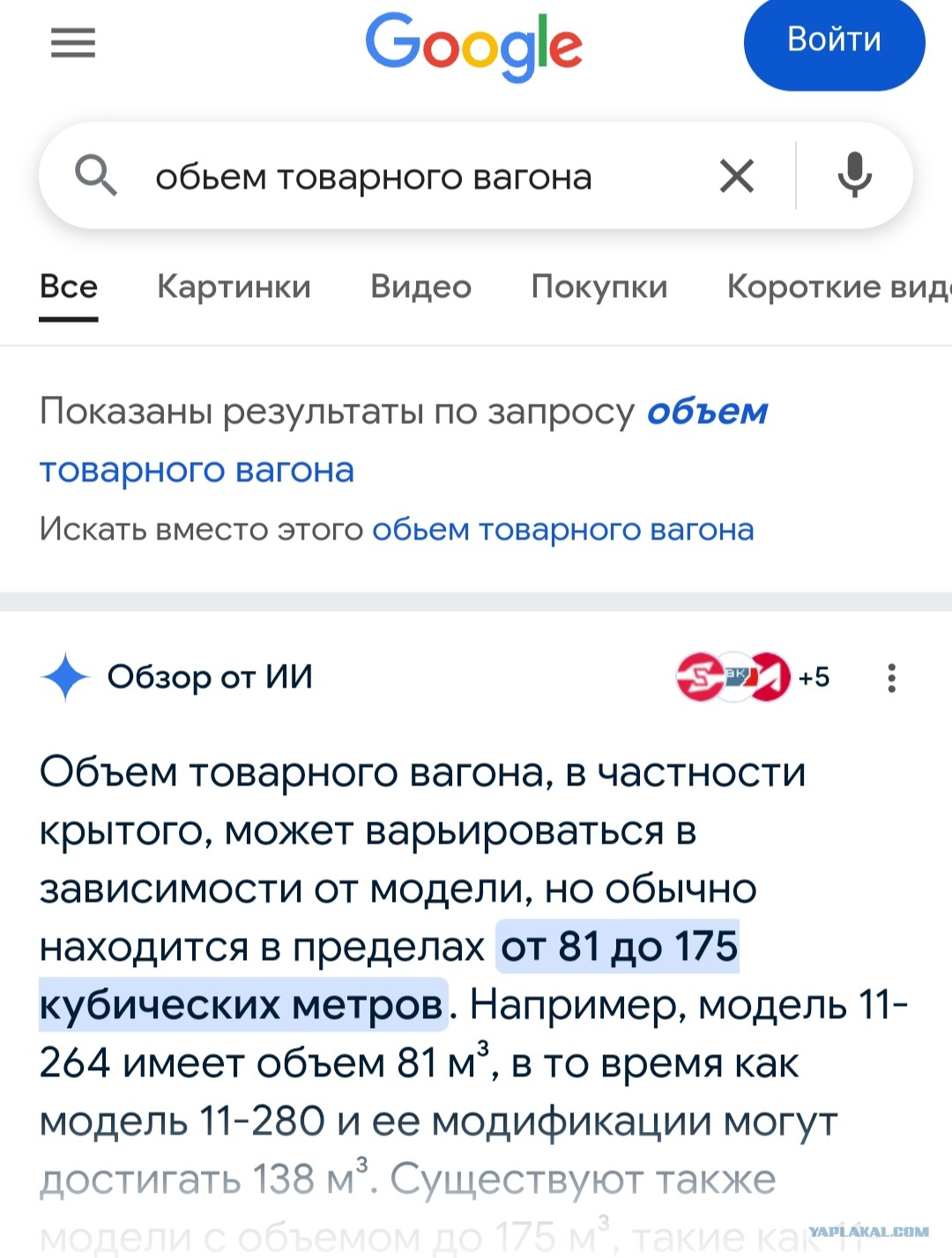Start voice search with microphone
Image resolution: width=952 pixels, height=1258 pixels.
tap(853, 175)
